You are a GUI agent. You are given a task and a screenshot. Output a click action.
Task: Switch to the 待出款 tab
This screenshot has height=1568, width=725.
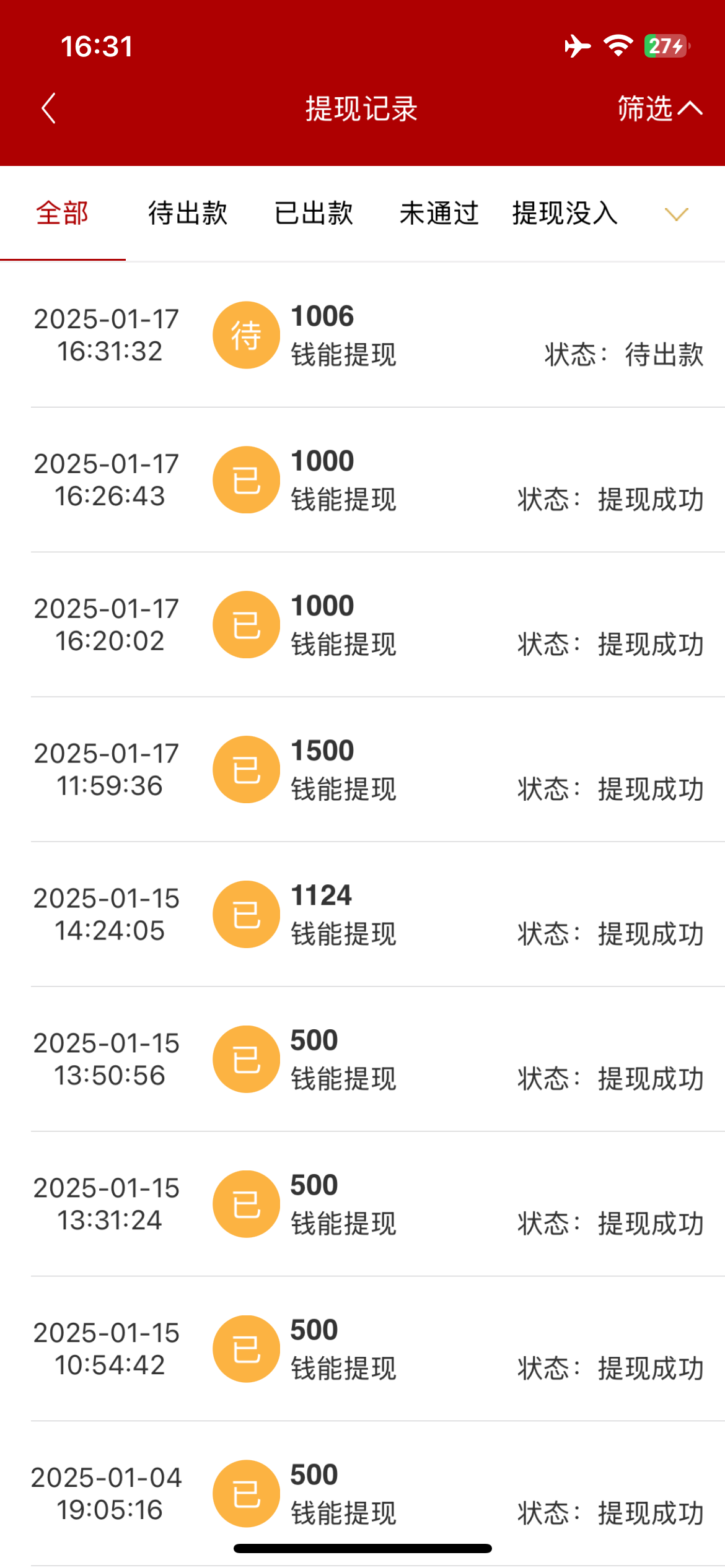(188, 214)
